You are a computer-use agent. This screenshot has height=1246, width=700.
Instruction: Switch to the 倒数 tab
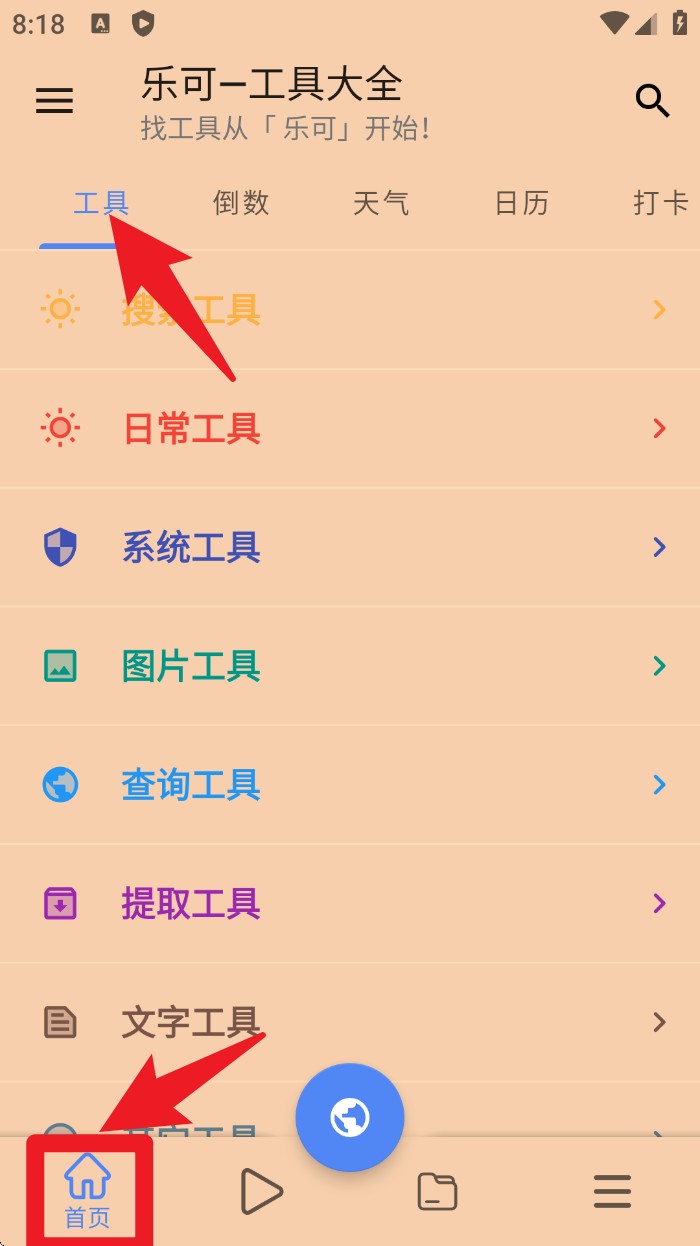(241, 203)
